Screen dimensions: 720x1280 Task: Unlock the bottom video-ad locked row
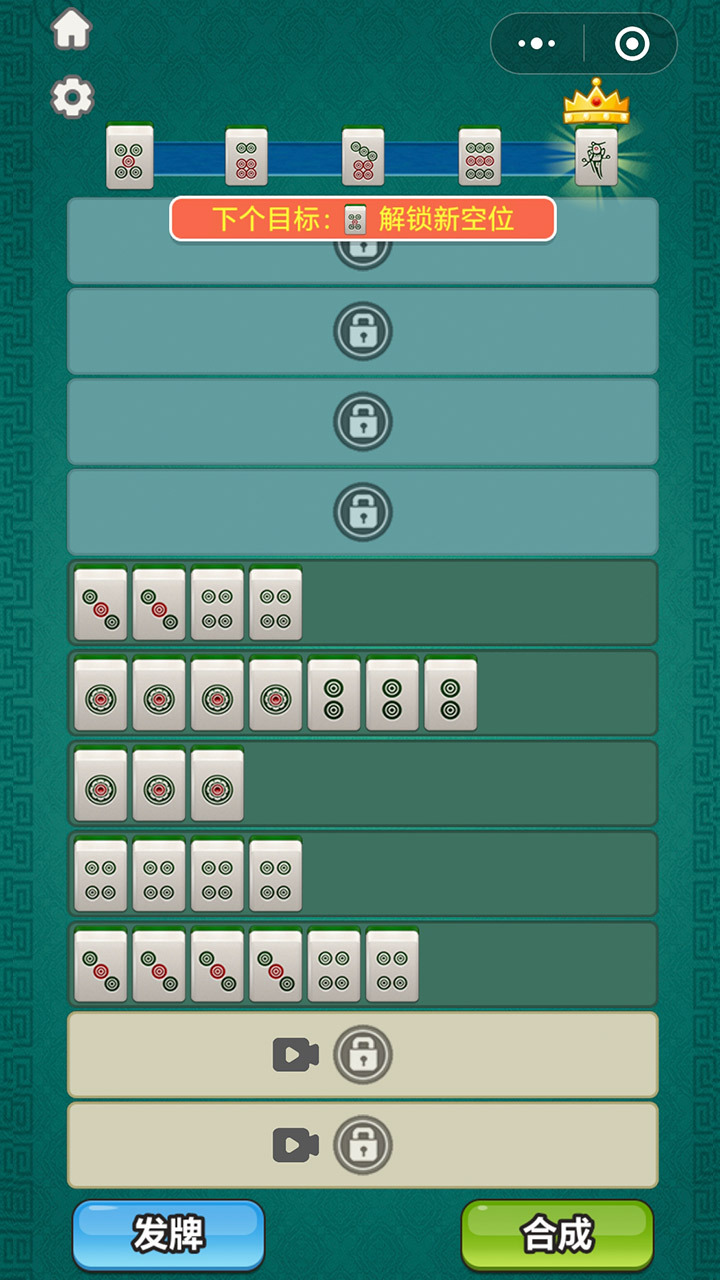coord(362,1145)
